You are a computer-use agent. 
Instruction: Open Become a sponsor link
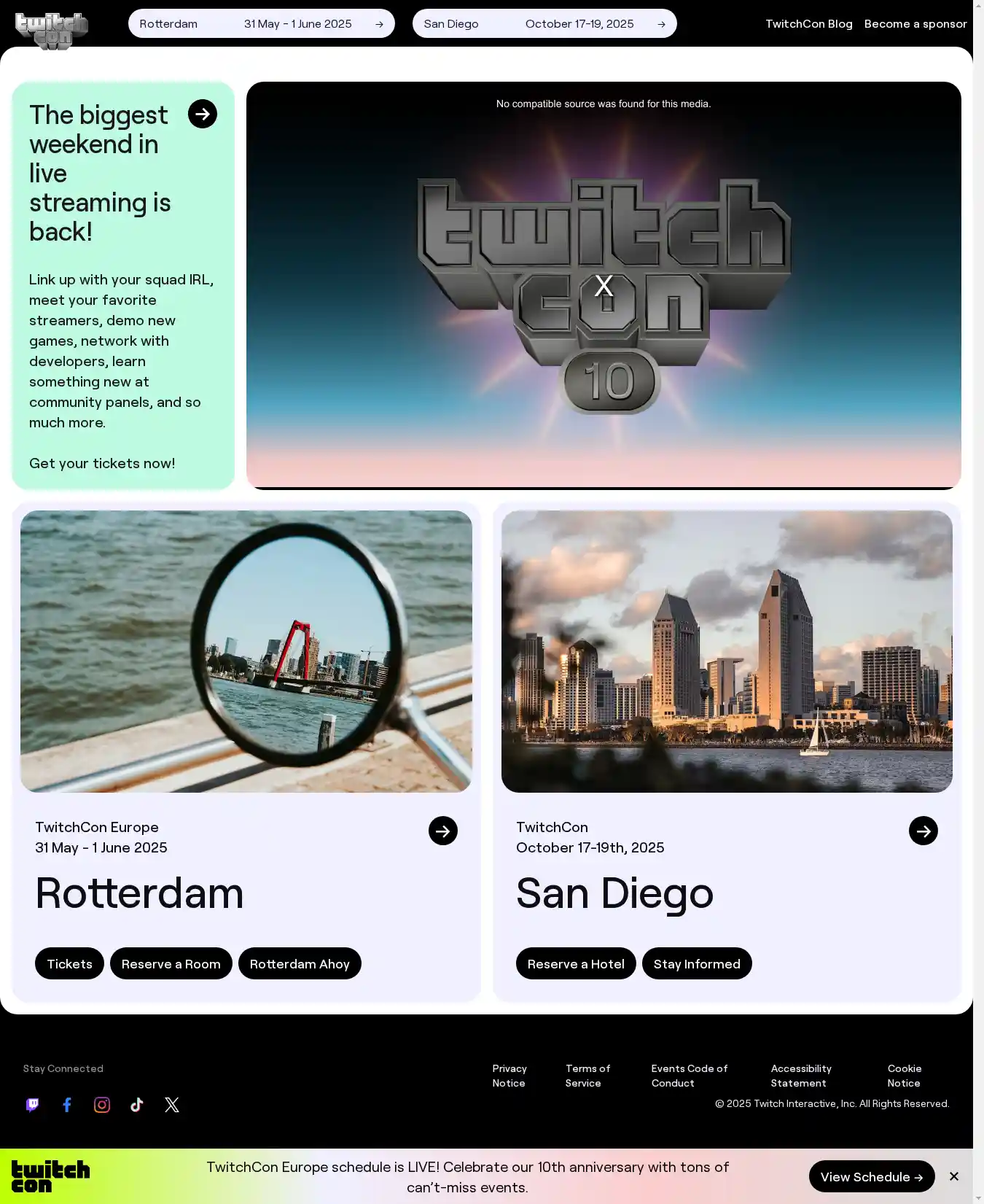coord(915,23)
